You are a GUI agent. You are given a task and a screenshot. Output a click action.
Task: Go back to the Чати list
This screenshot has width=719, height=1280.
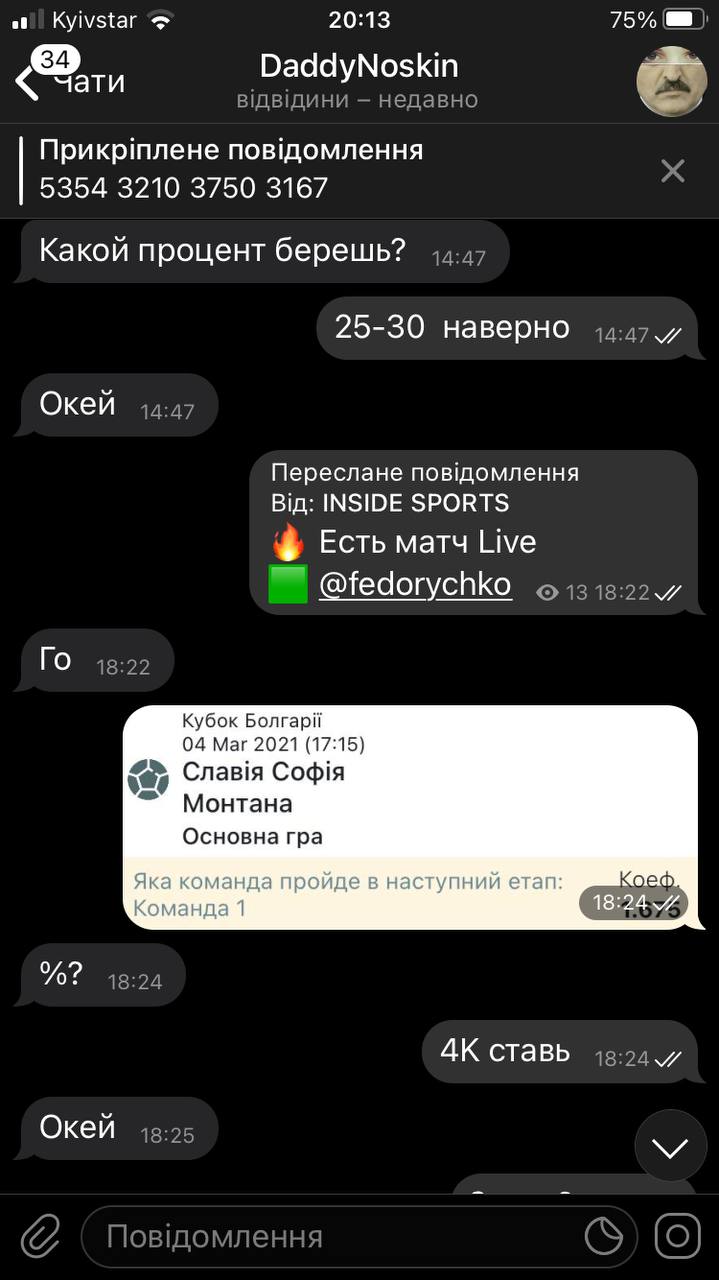[x=70, y=82]
